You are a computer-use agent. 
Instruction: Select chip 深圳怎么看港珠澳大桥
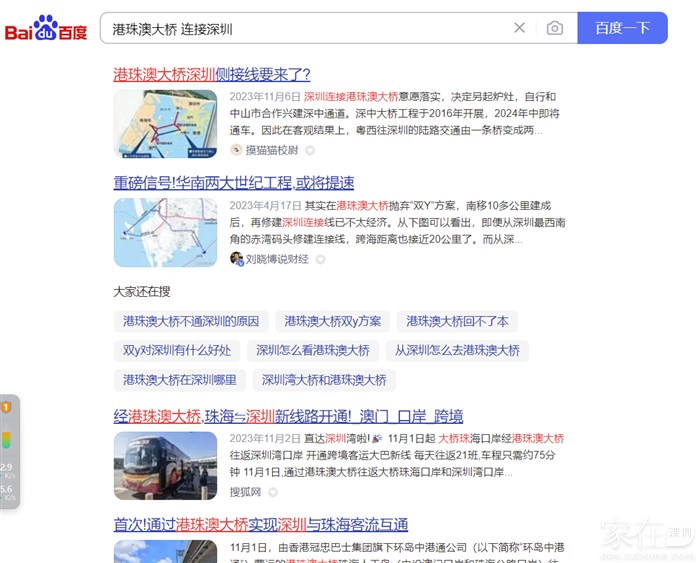[313, 350]
